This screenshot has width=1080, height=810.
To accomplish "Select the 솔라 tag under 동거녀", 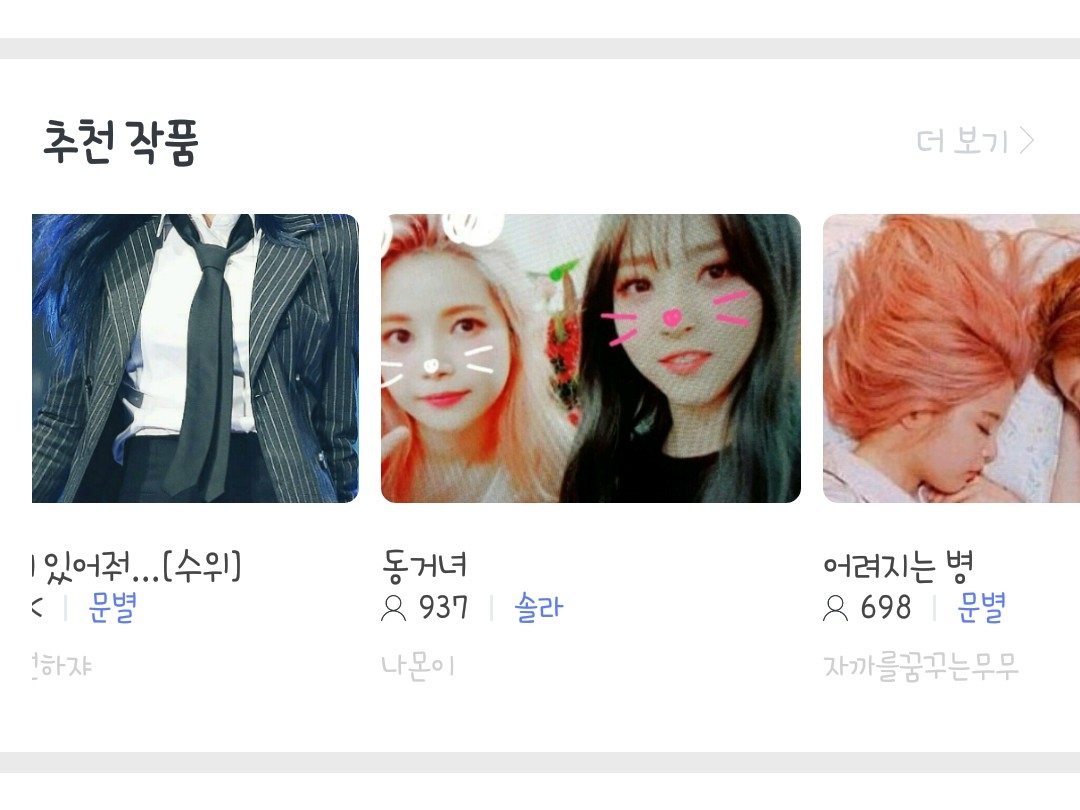I will 539,608.
